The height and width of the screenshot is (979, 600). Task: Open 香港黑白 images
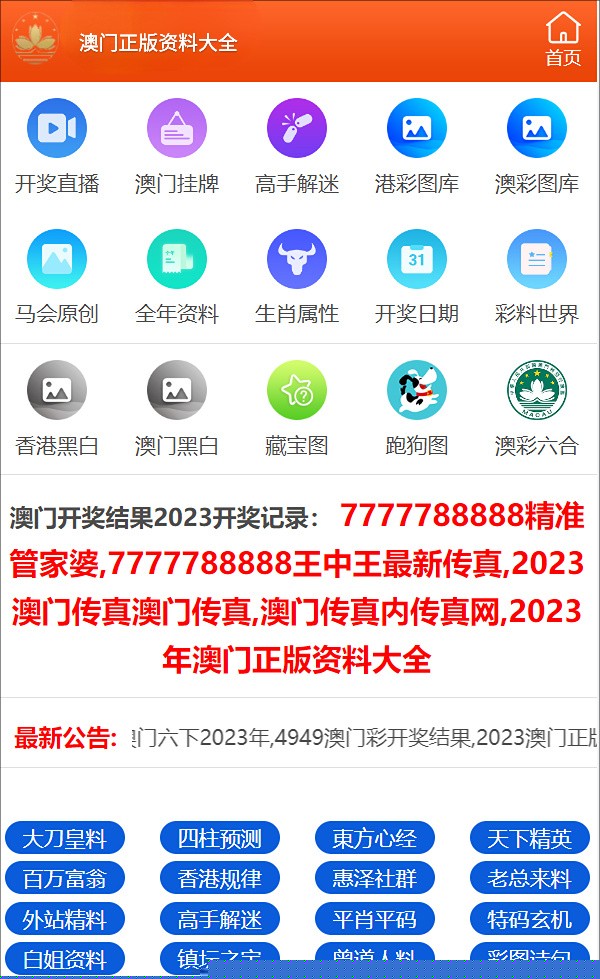tap(57, 409)
